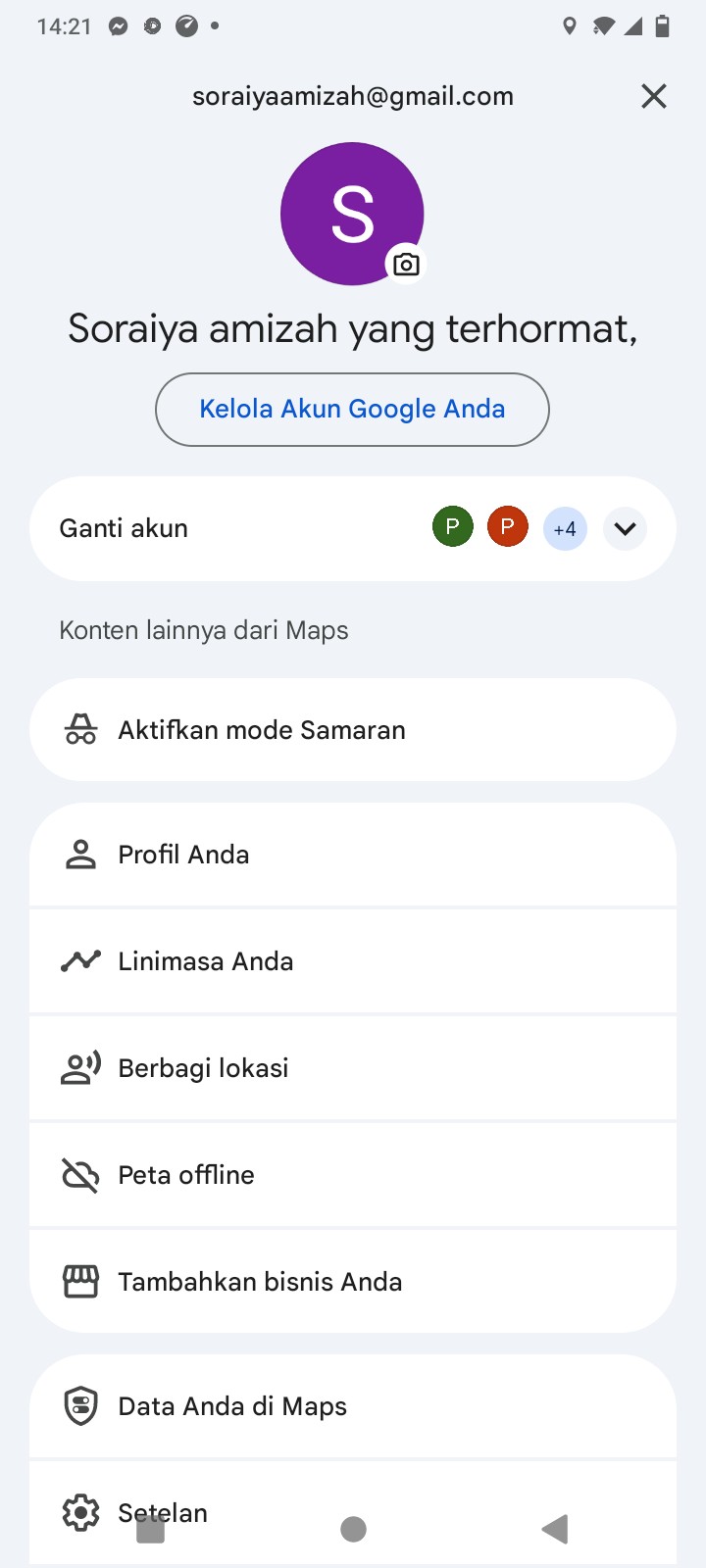Tap Kelola Akun Google Anda button

(x=352, y=410)
